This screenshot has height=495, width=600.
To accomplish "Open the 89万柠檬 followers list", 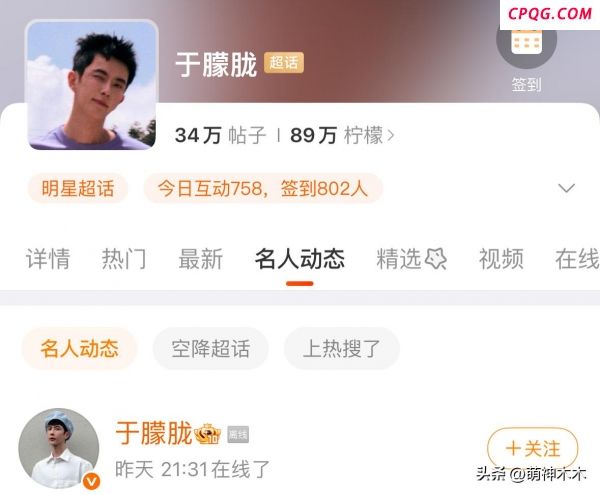I will pos(342,135).
